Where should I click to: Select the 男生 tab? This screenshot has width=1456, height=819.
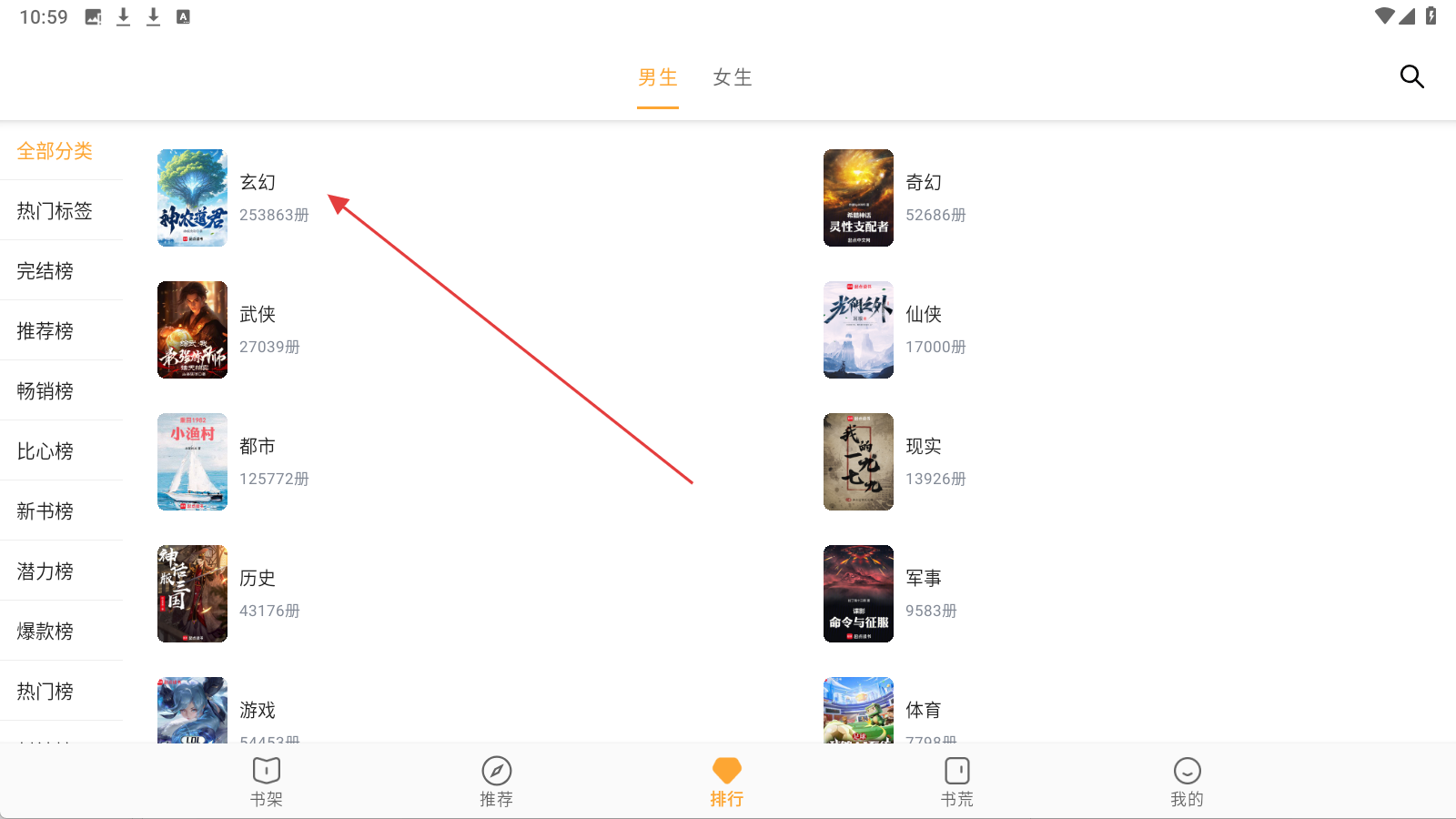point(658,78)
